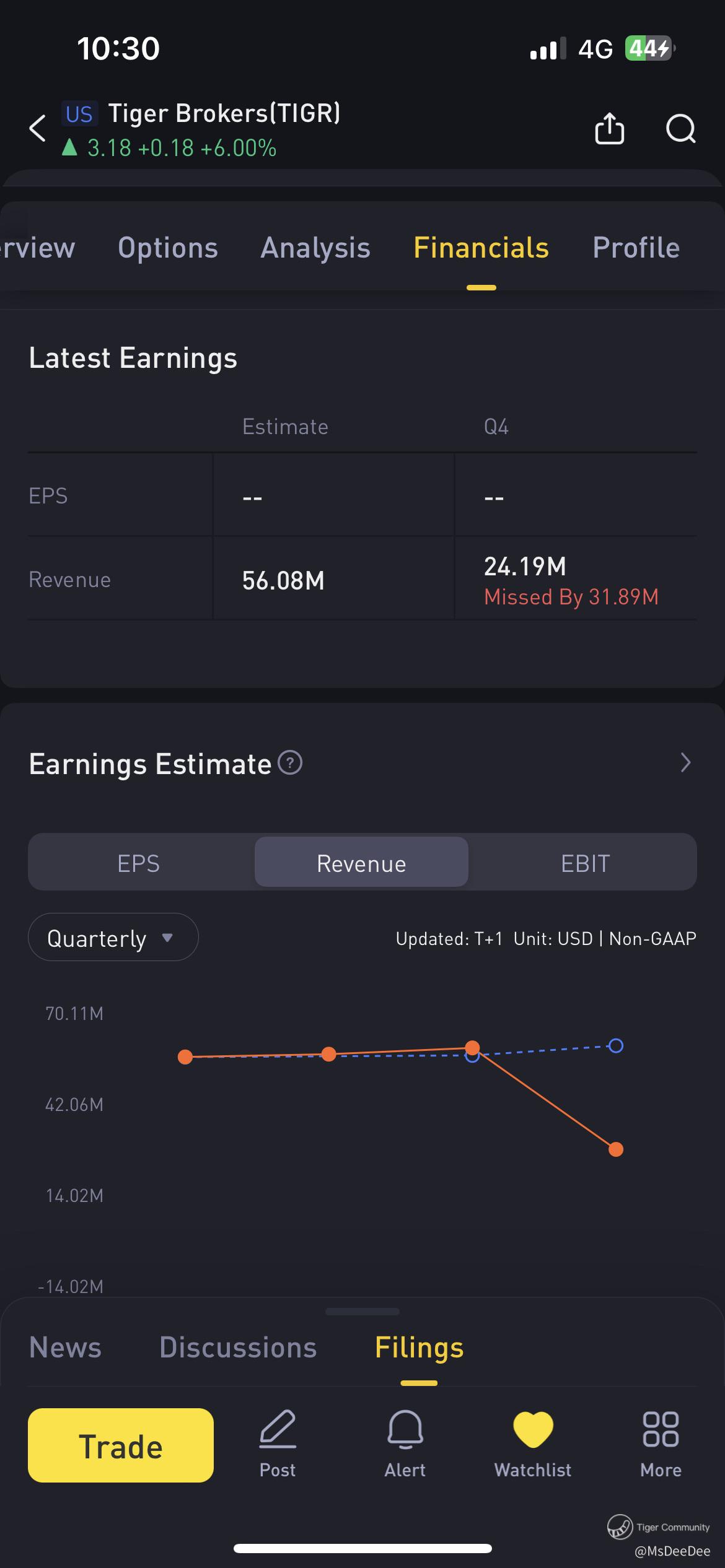Select the EBIT estimate segment
This screenshot has width=725, height=1568.
point(585,863)
